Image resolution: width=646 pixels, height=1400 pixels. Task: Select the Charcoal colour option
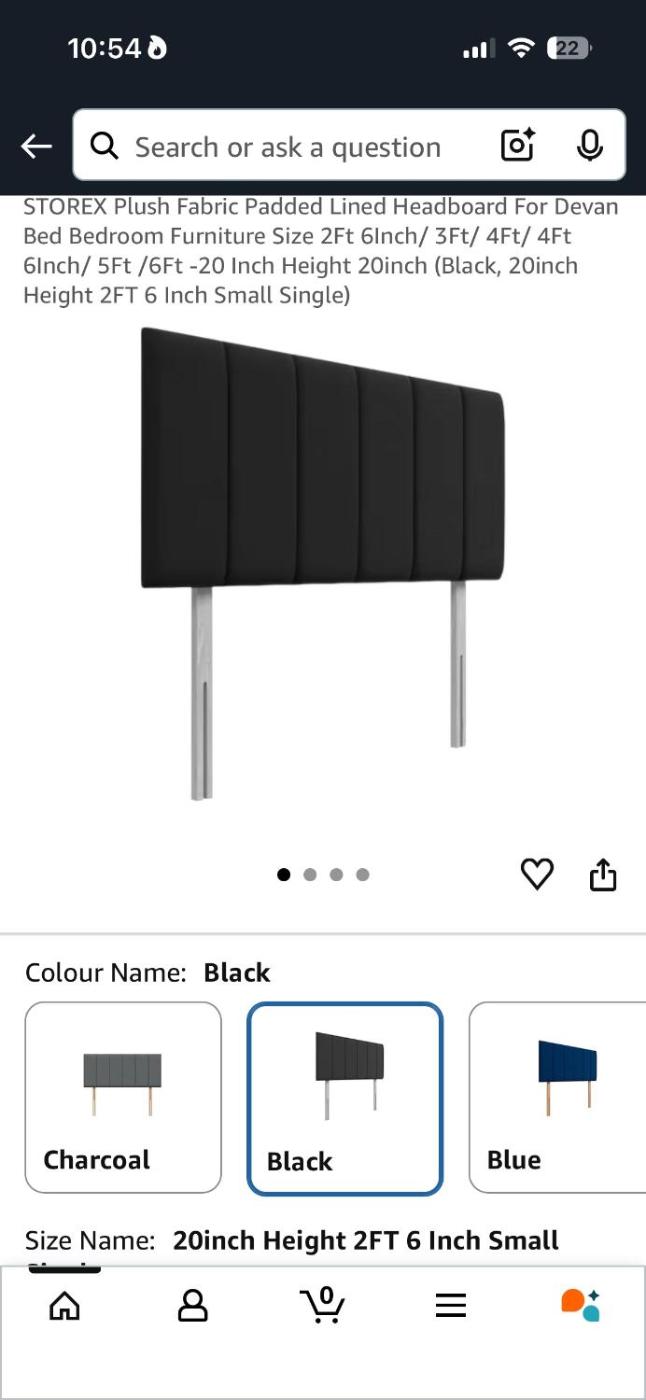click(123, 1097)
